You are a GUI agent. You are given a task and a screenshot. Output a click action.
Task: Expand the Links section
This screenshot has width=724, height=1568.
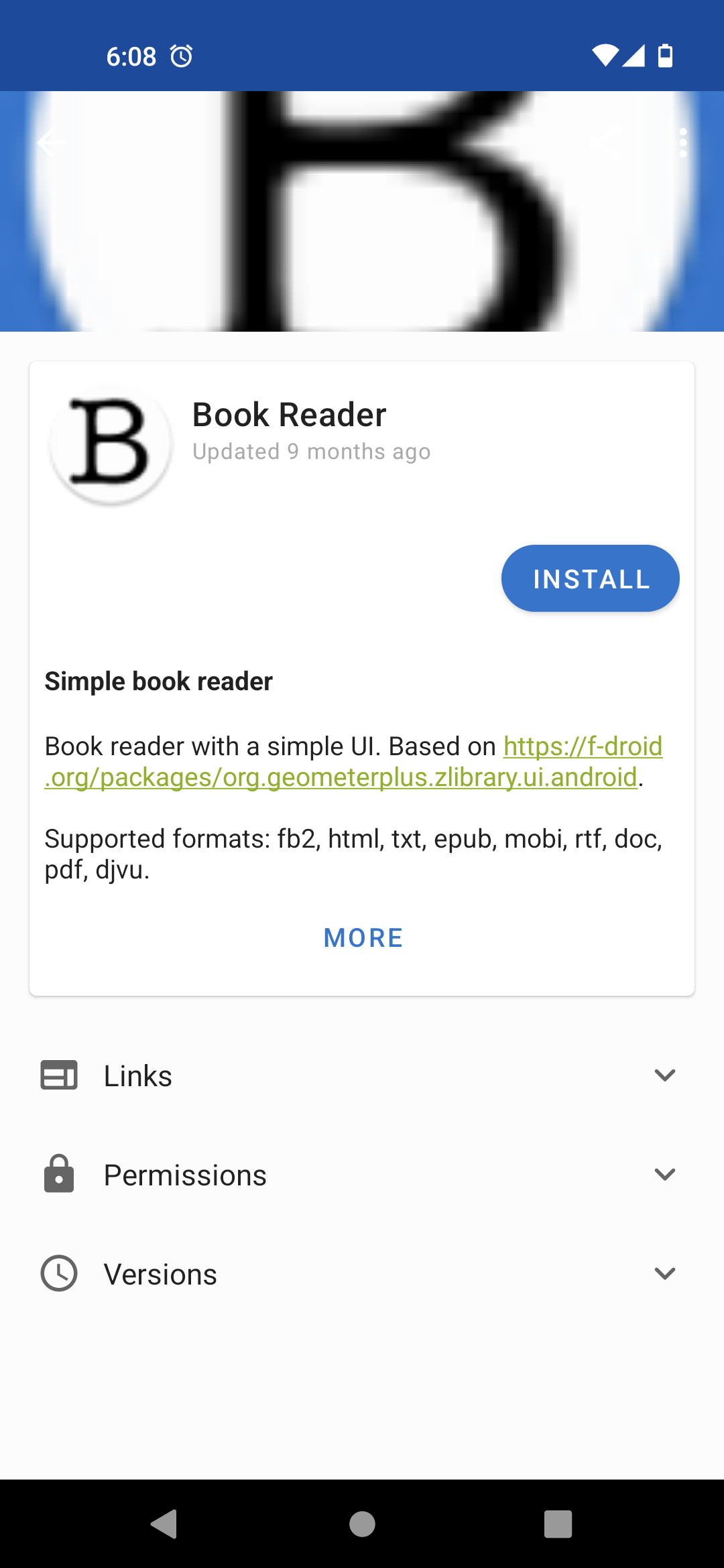click(362, 1075)
